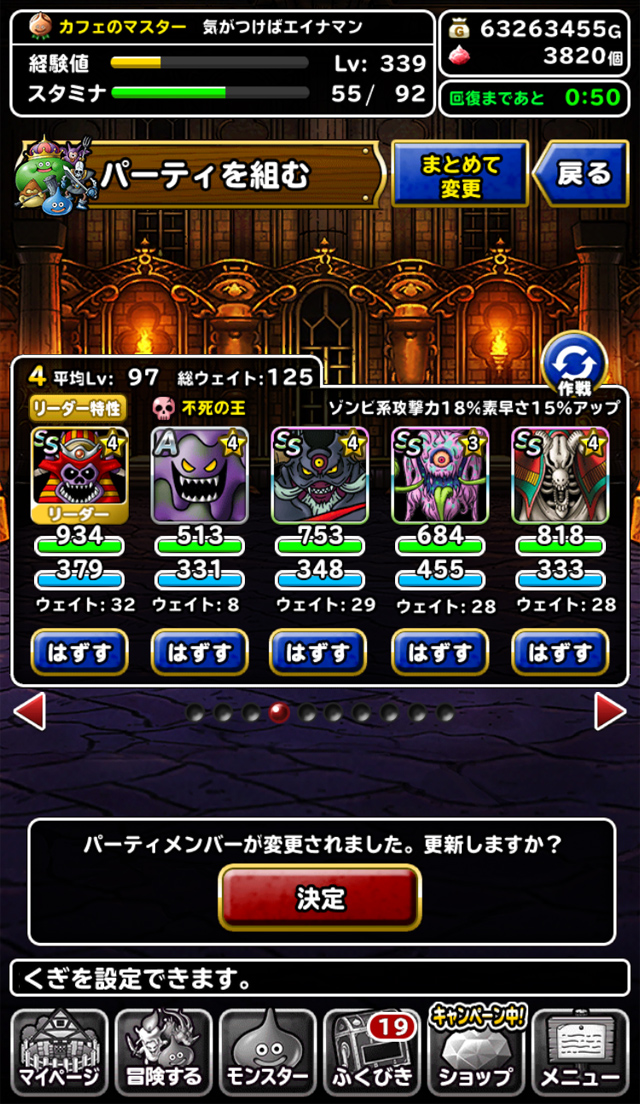Show the previous party with the left arrow
This screenshot has height=1105, width=640.
30,711
